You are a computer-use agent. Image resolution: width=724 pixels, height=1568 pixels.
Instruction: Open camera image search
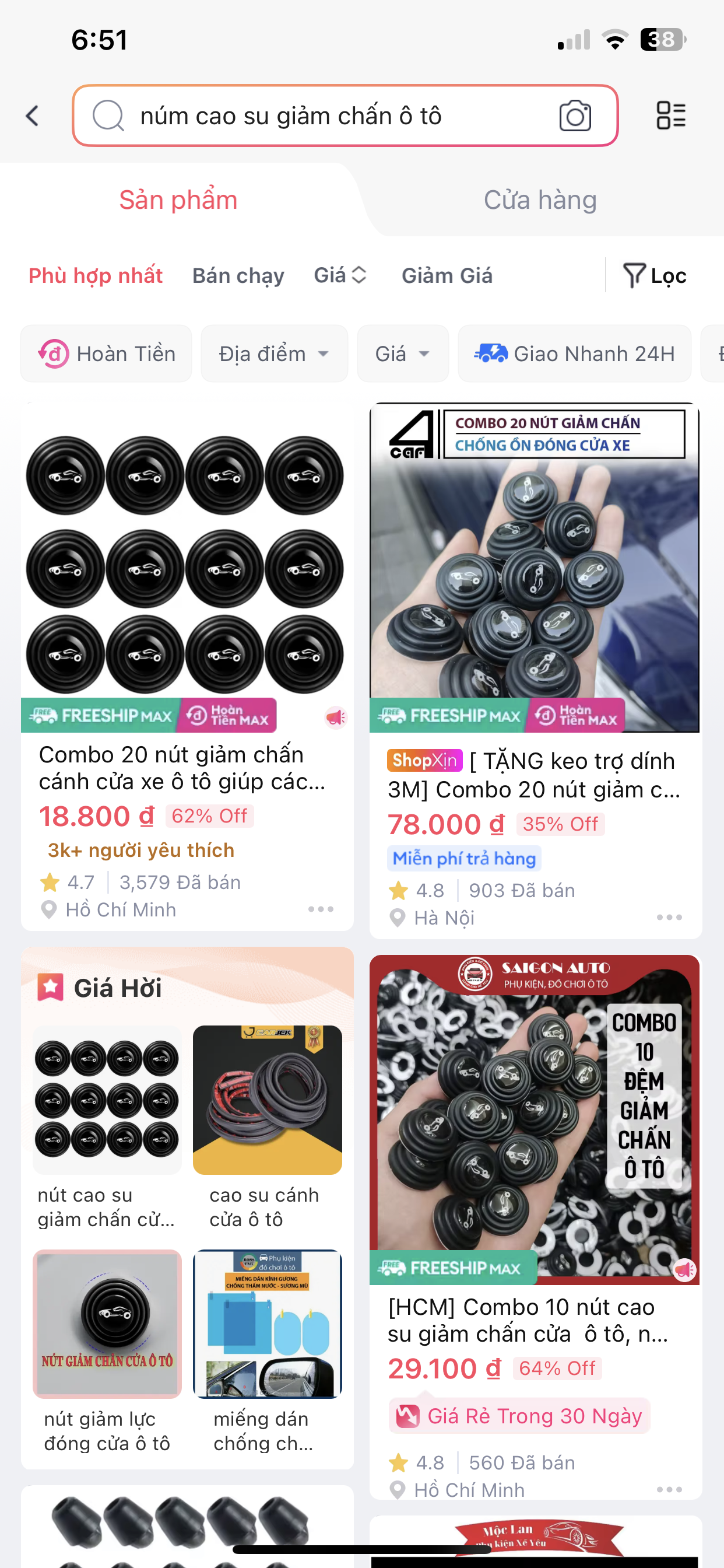575,116
